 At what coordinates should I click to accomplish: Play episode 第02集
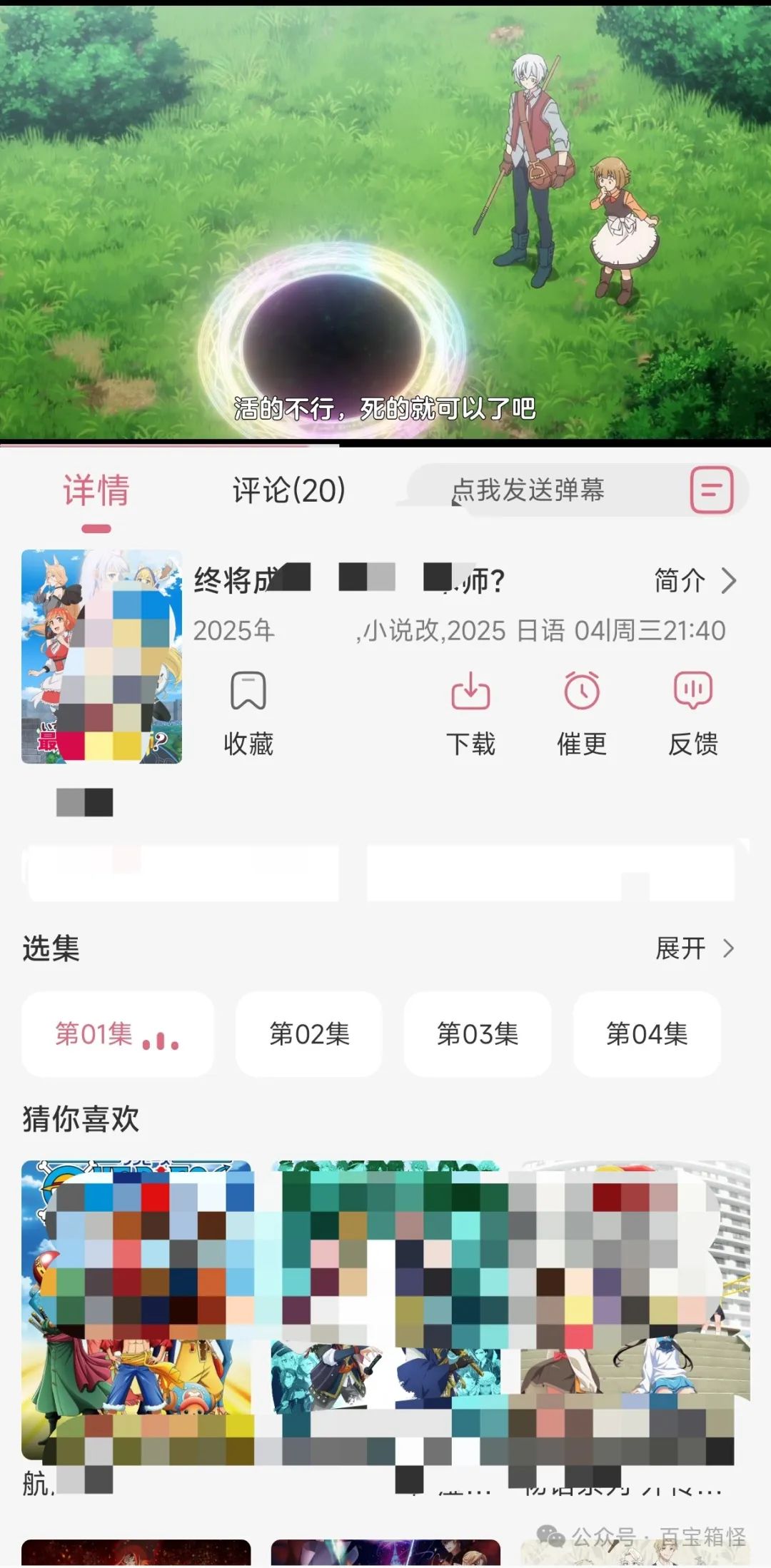pos(309,1033)
